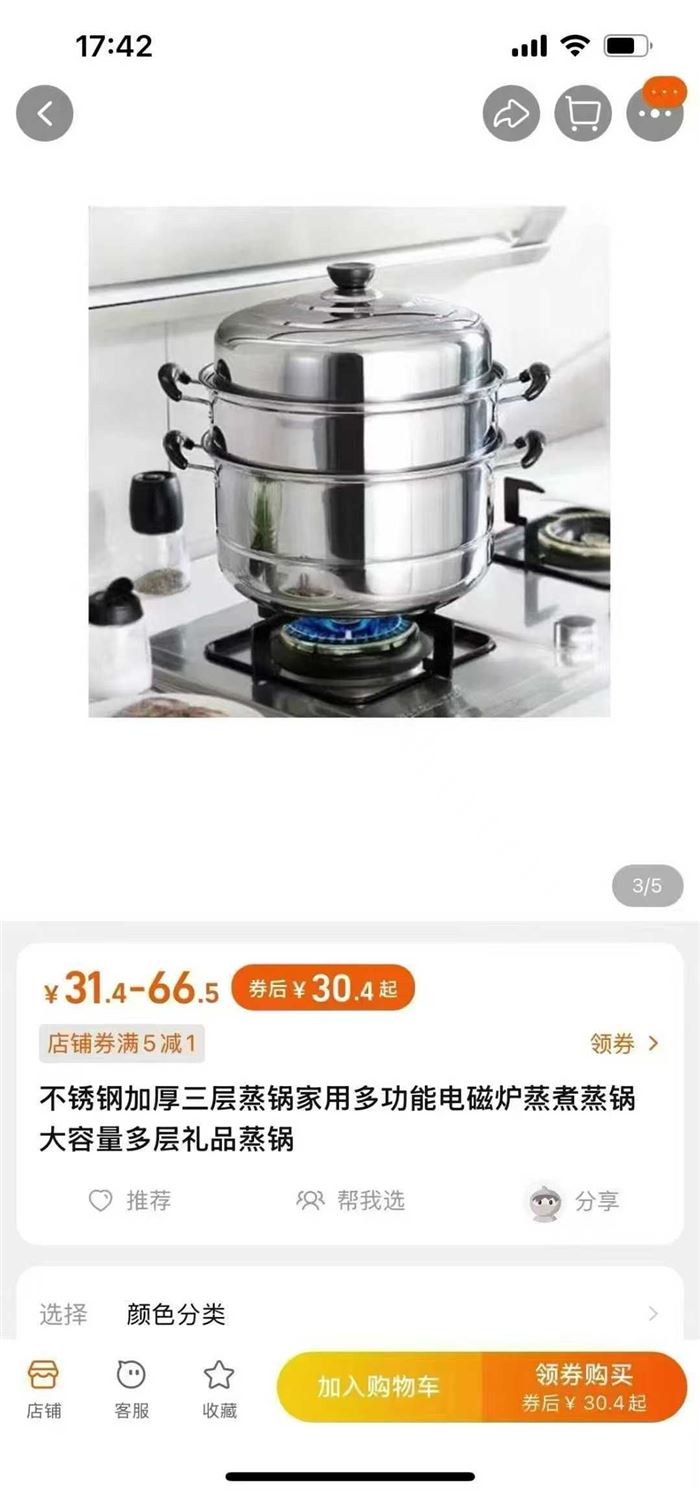The image size is (700, 1496).
Task: Visit the 店铺 store page
Action: [x=43, y=1389]
